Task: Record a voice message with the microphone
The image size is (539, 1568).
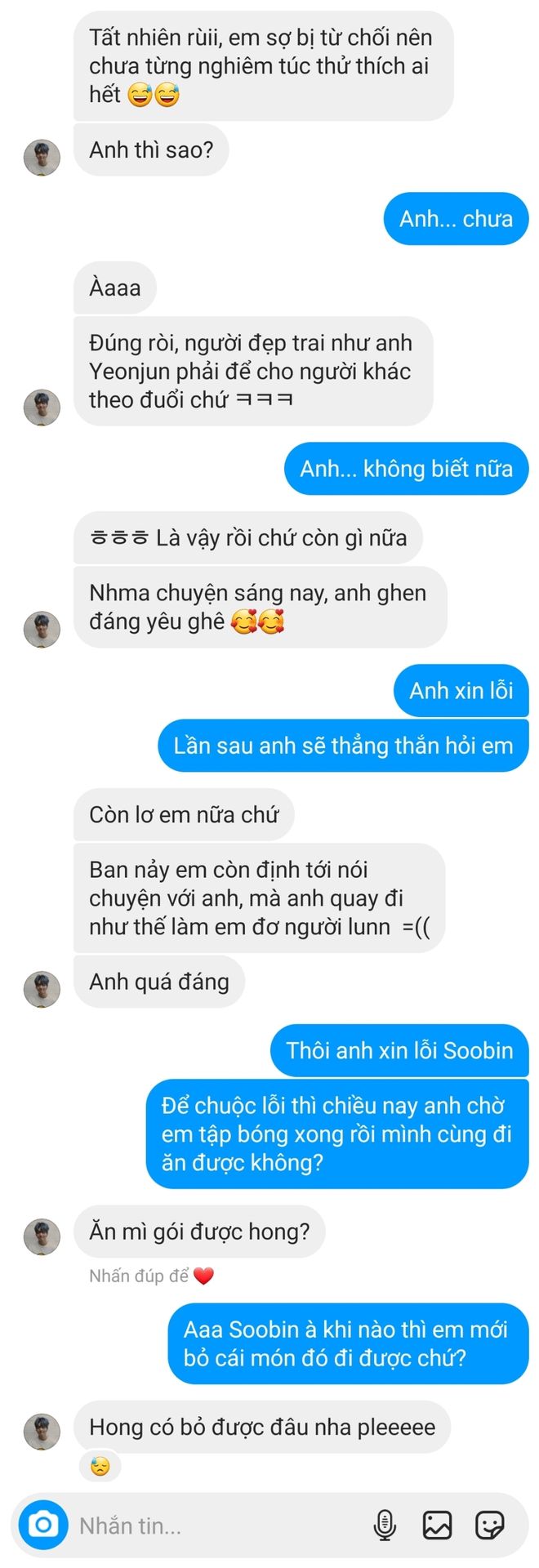Action: [x=385, y=1525]
